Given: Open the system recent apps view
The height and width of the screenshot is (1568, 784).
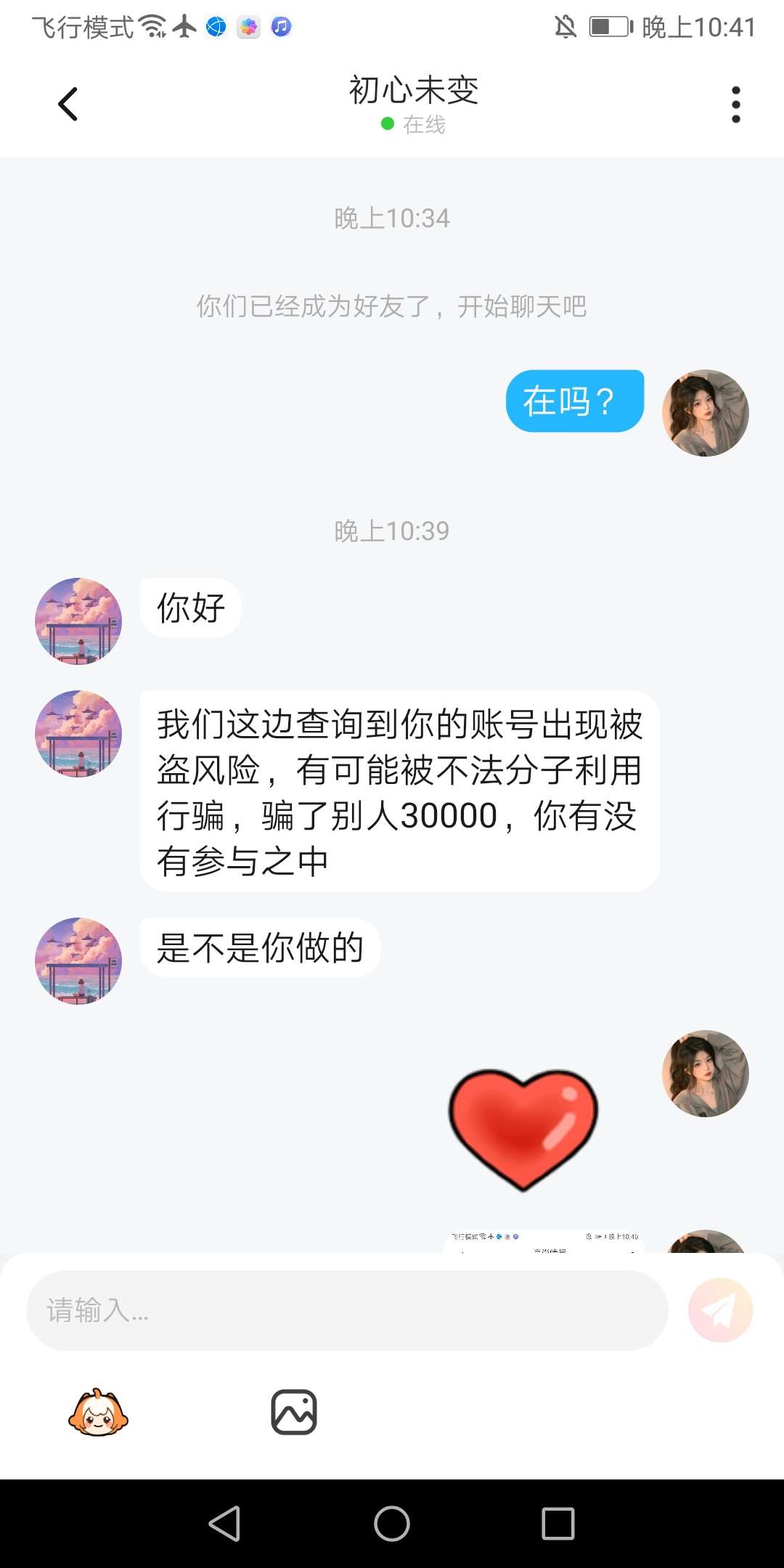Looking at the screenshot, I should click(558, 1523).
